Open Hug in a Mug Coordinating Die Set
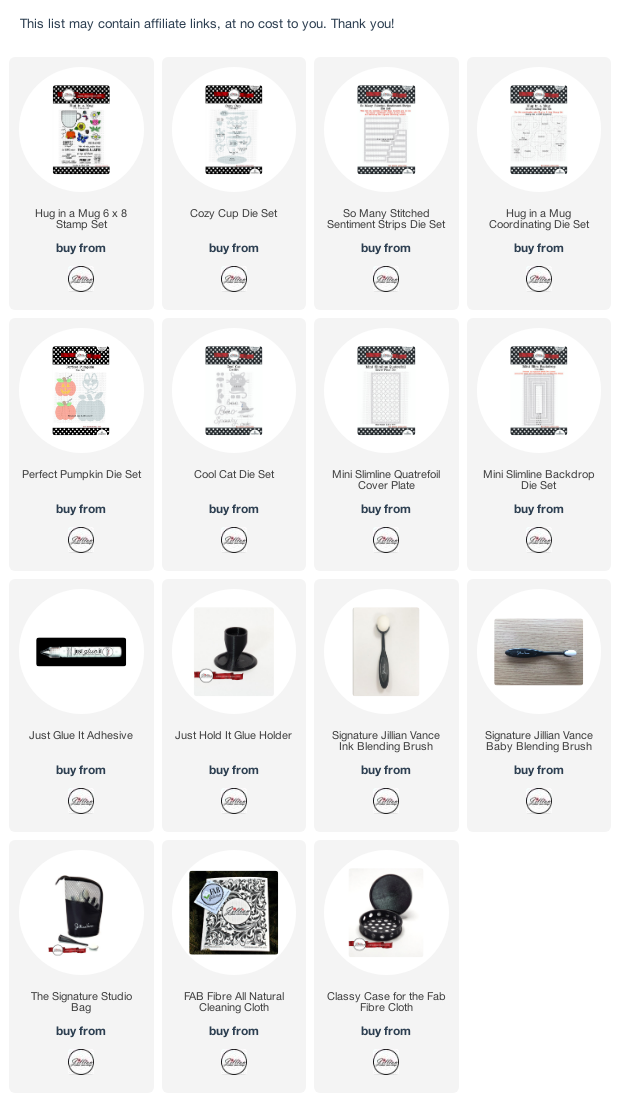Screen dimensions: 620x1114 [x=538, y=129]
